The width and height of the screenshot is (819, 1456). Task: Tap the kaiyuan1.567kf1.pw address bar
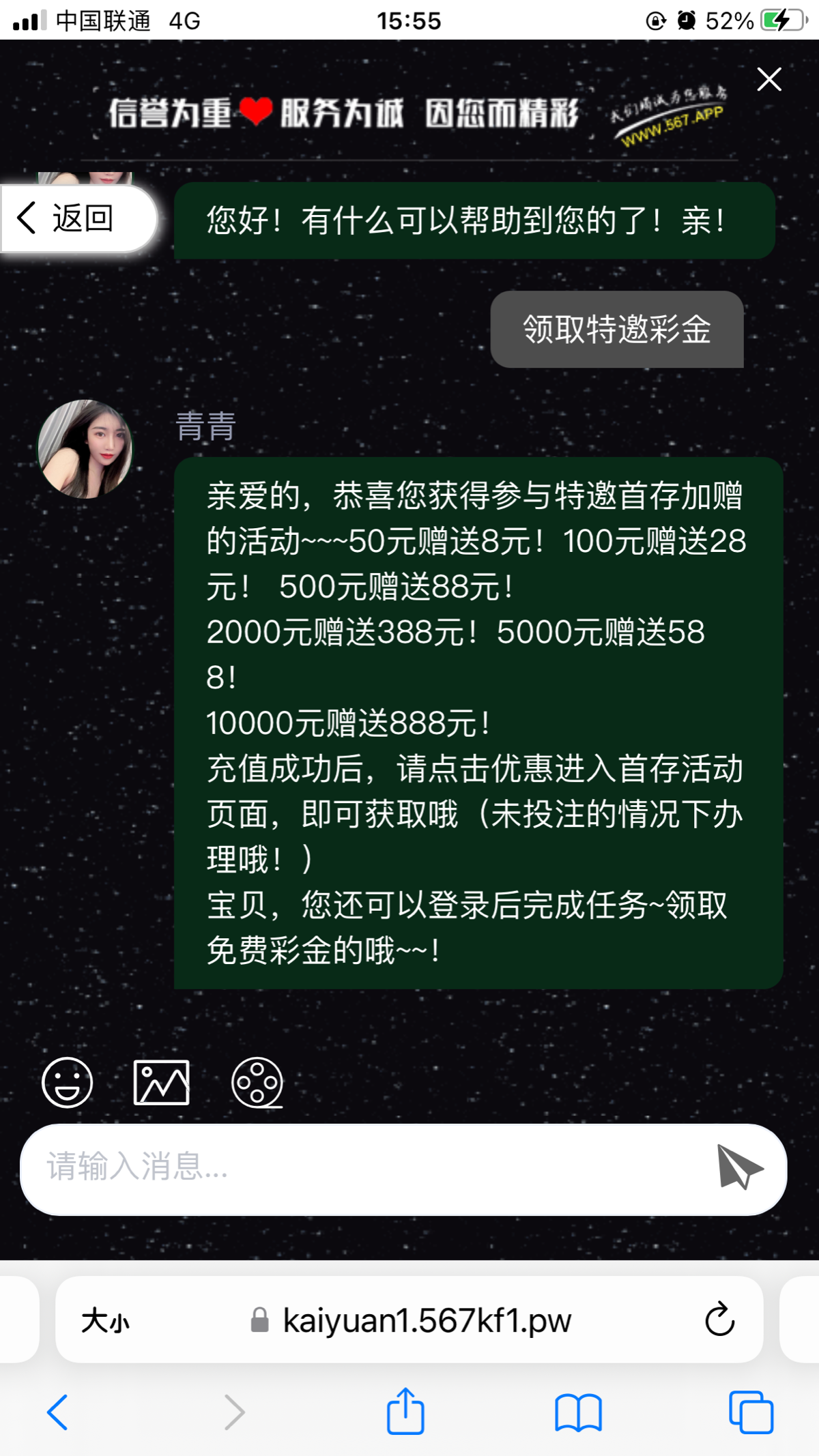(x=428, y=1321)
